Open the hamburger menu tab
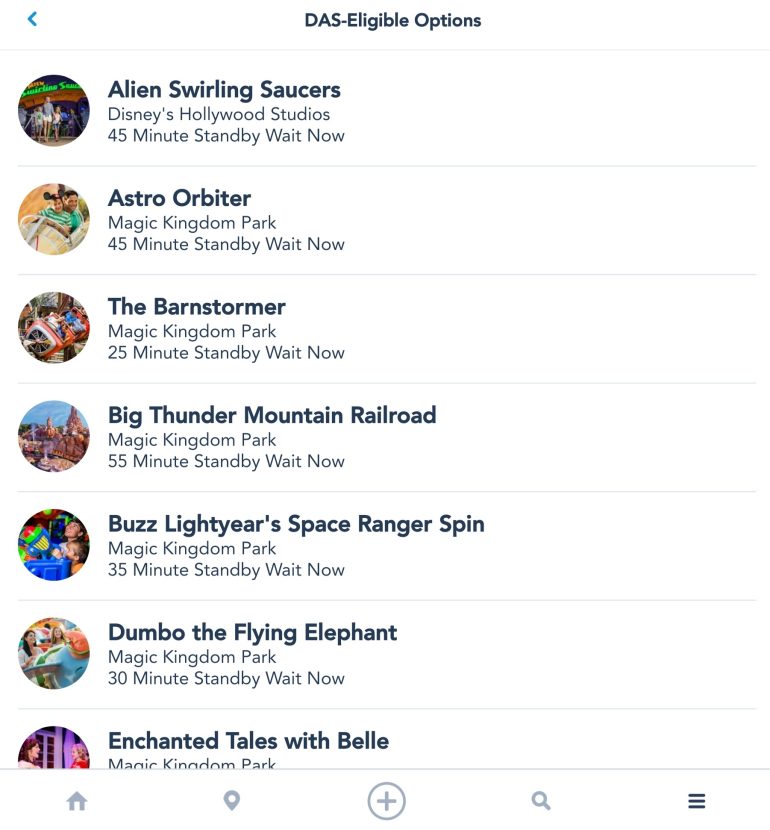This screenshot has height=830, width=770. [697, 801]
